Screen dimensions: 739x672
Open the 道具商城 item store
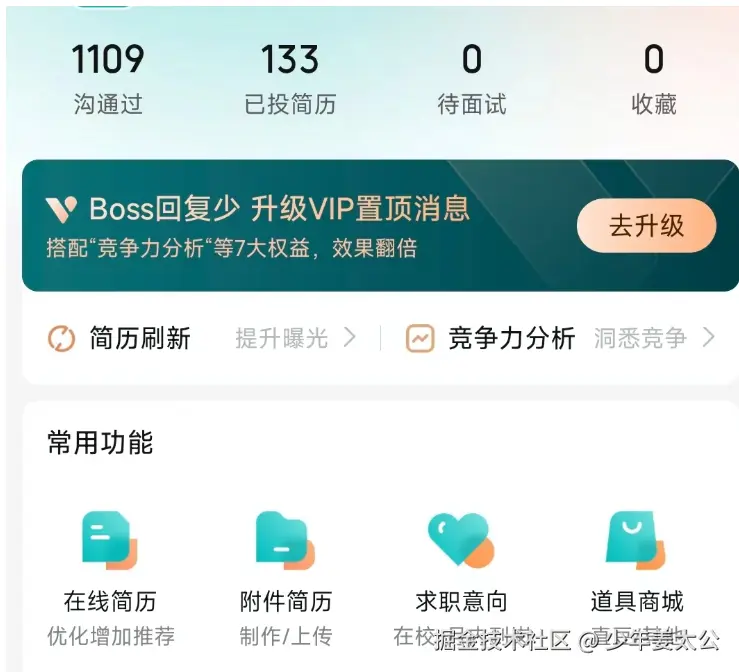click(637, 572)
